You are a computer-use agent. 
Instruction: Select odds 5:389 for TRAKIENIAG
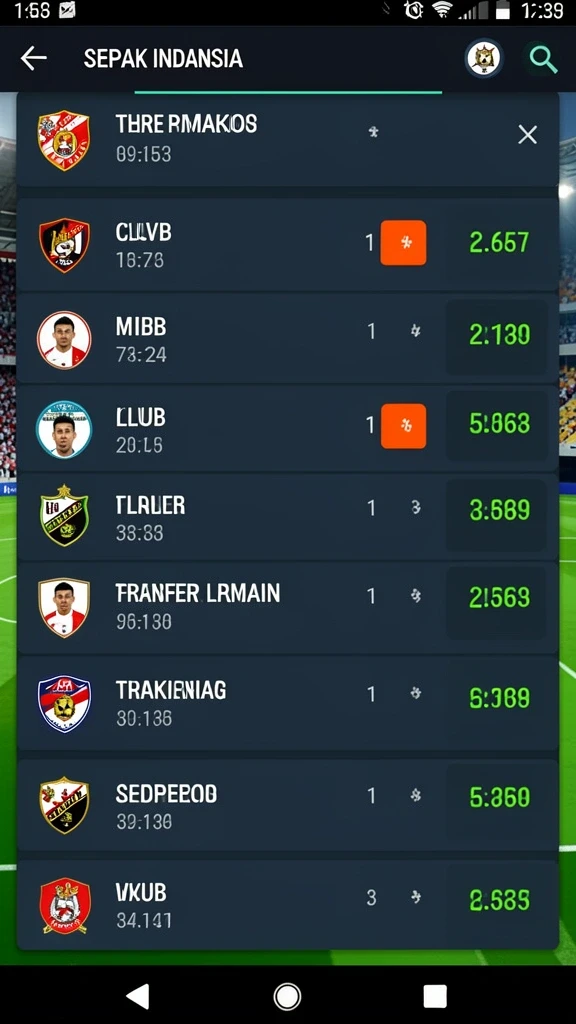point(499,699)
